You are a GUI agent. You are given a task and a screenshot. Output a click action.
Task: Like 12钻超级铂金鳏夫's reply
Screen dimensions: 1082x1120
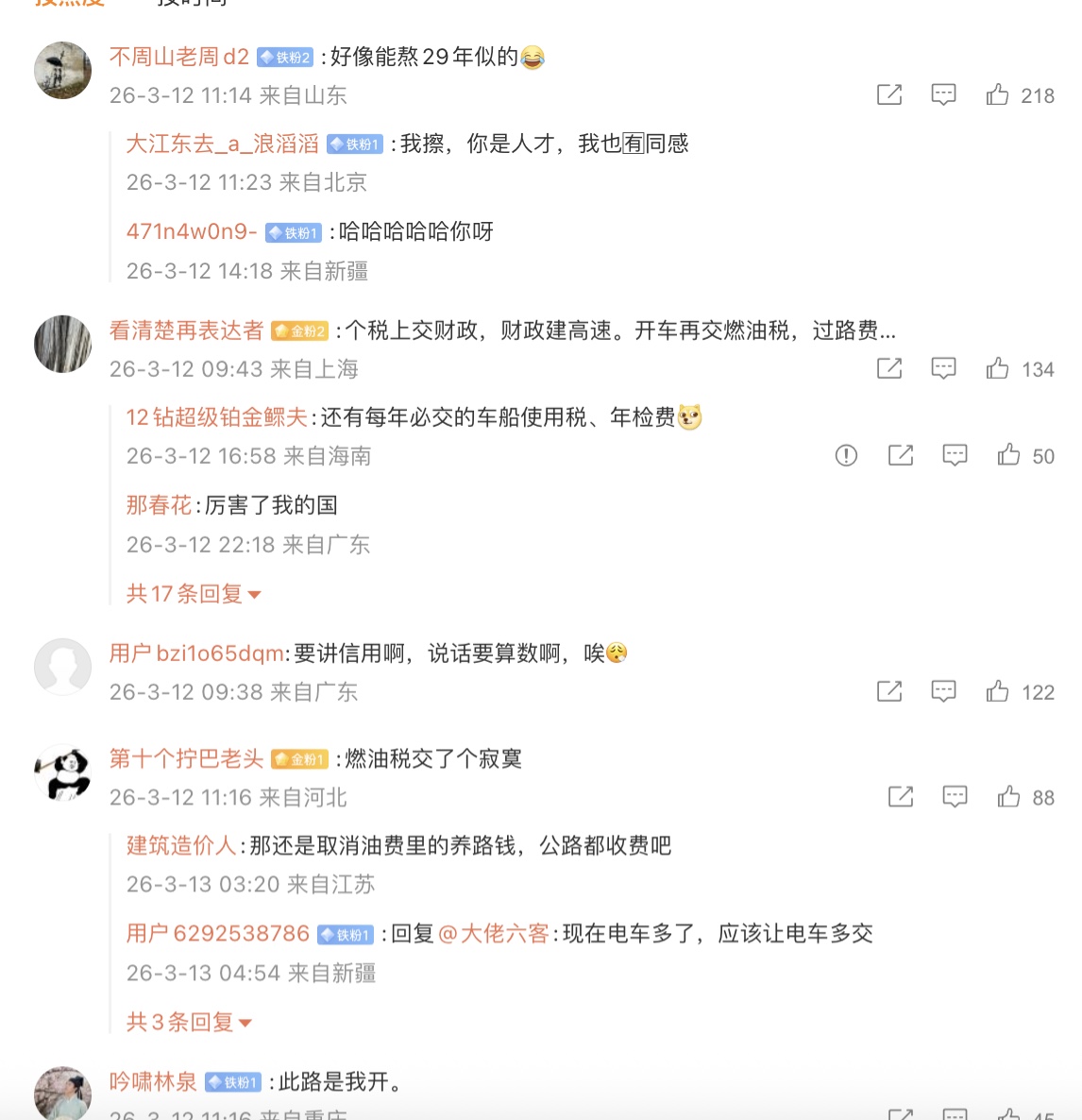[x=1009, y=455]
